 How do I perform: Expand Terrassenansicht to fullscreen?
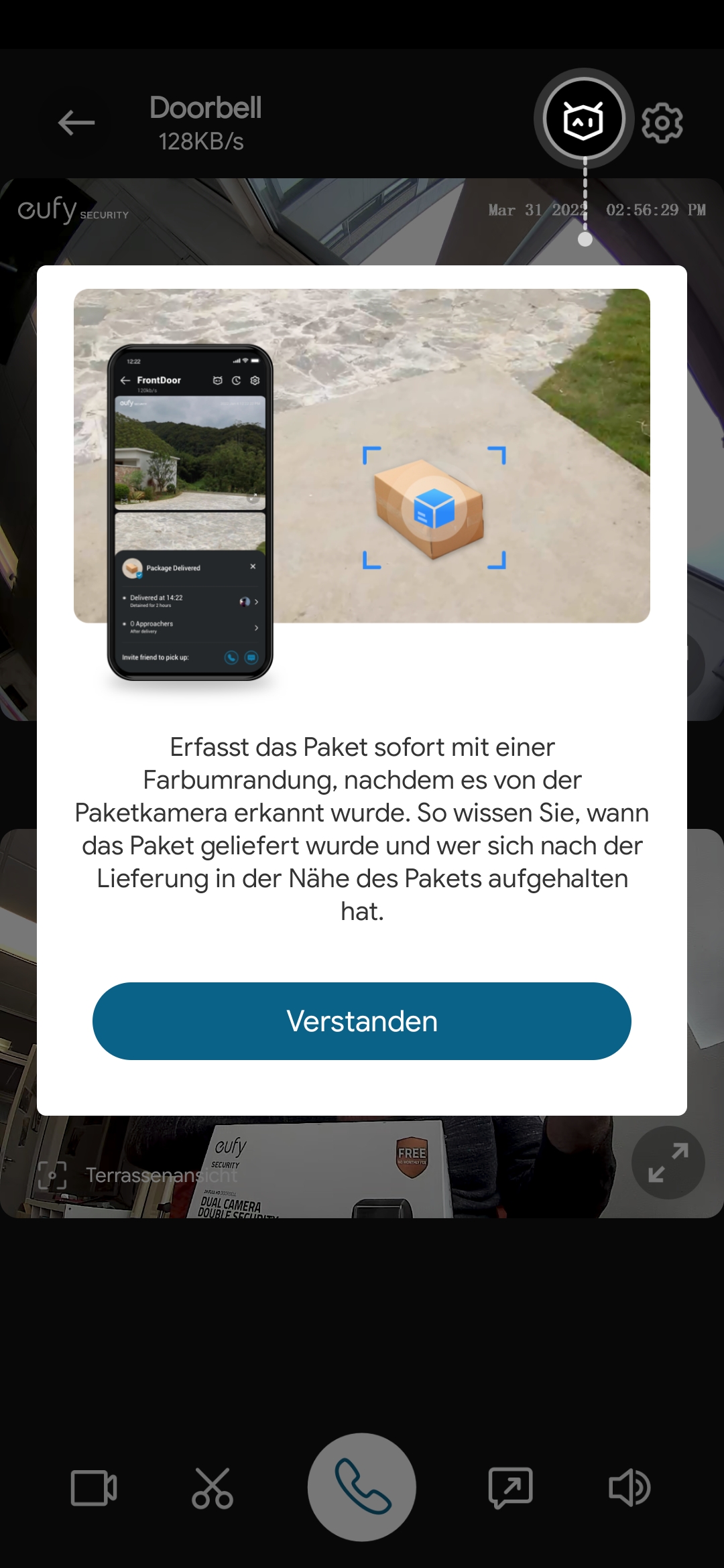668,1163
